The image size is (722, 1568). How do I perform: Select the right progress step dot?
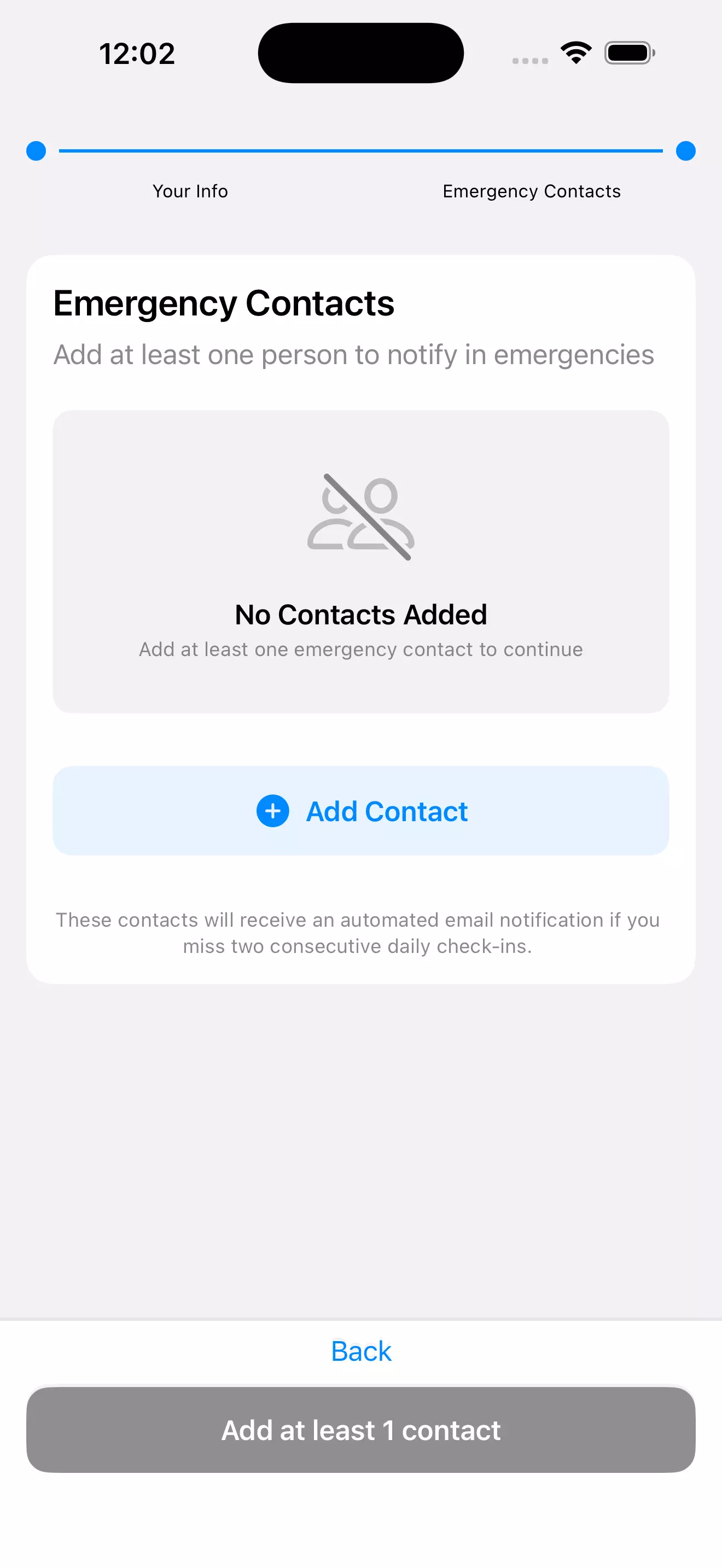point(685,151)
